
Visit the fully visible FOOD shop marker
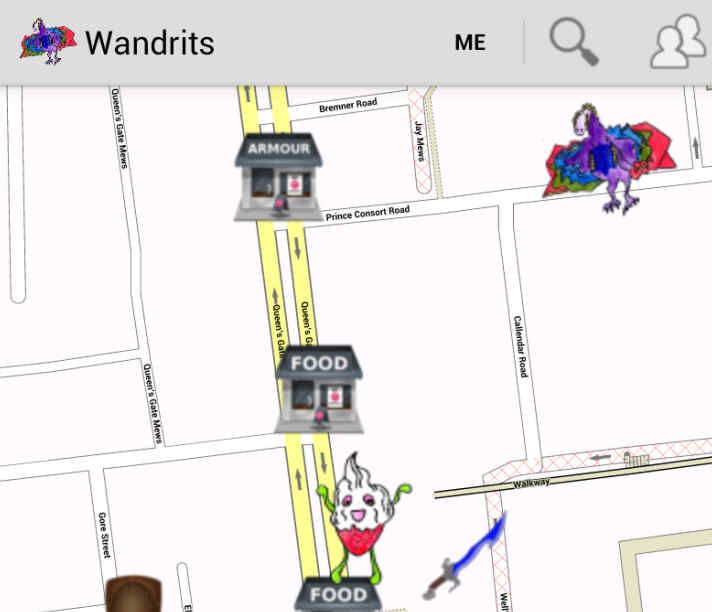pyautogui.click(x=319, y=390)
